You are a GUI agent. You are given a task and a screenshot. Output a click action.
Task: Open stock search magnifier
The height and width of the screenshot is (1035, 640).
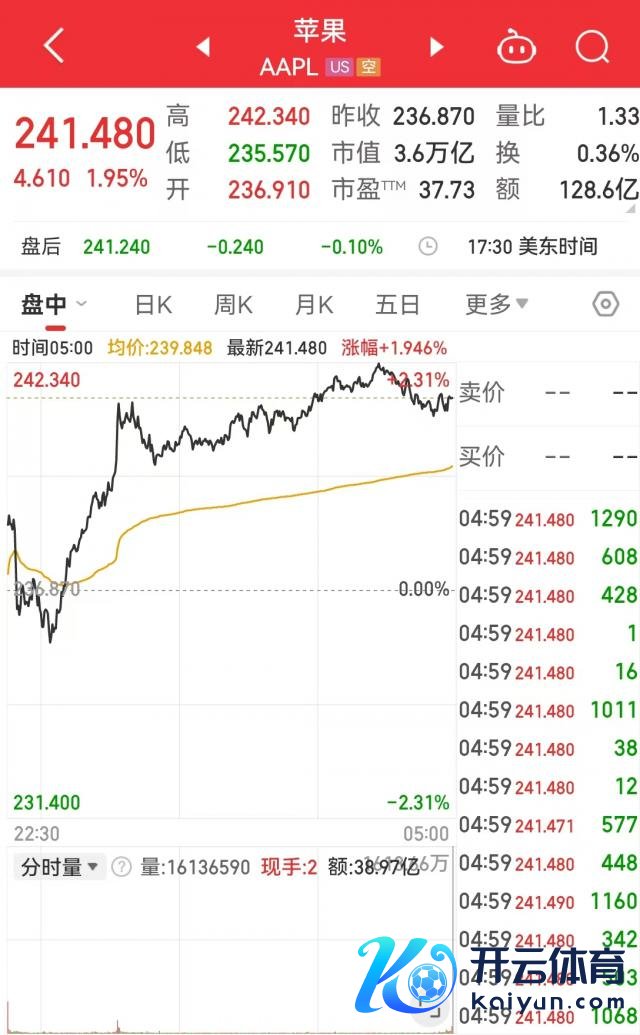(x=592, y=46)
